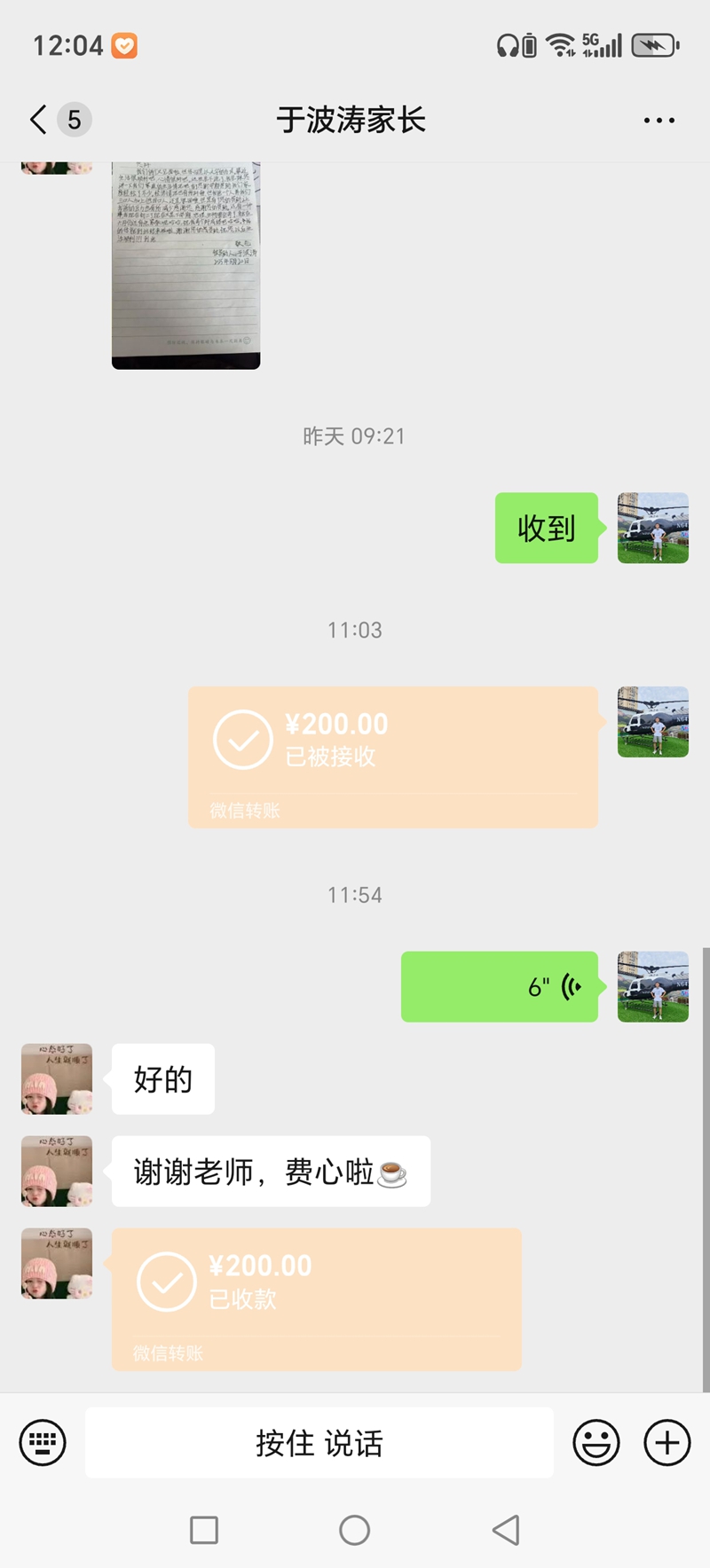
Task: Open the emoji sticker panel
Action: (x=596, y=1443)
